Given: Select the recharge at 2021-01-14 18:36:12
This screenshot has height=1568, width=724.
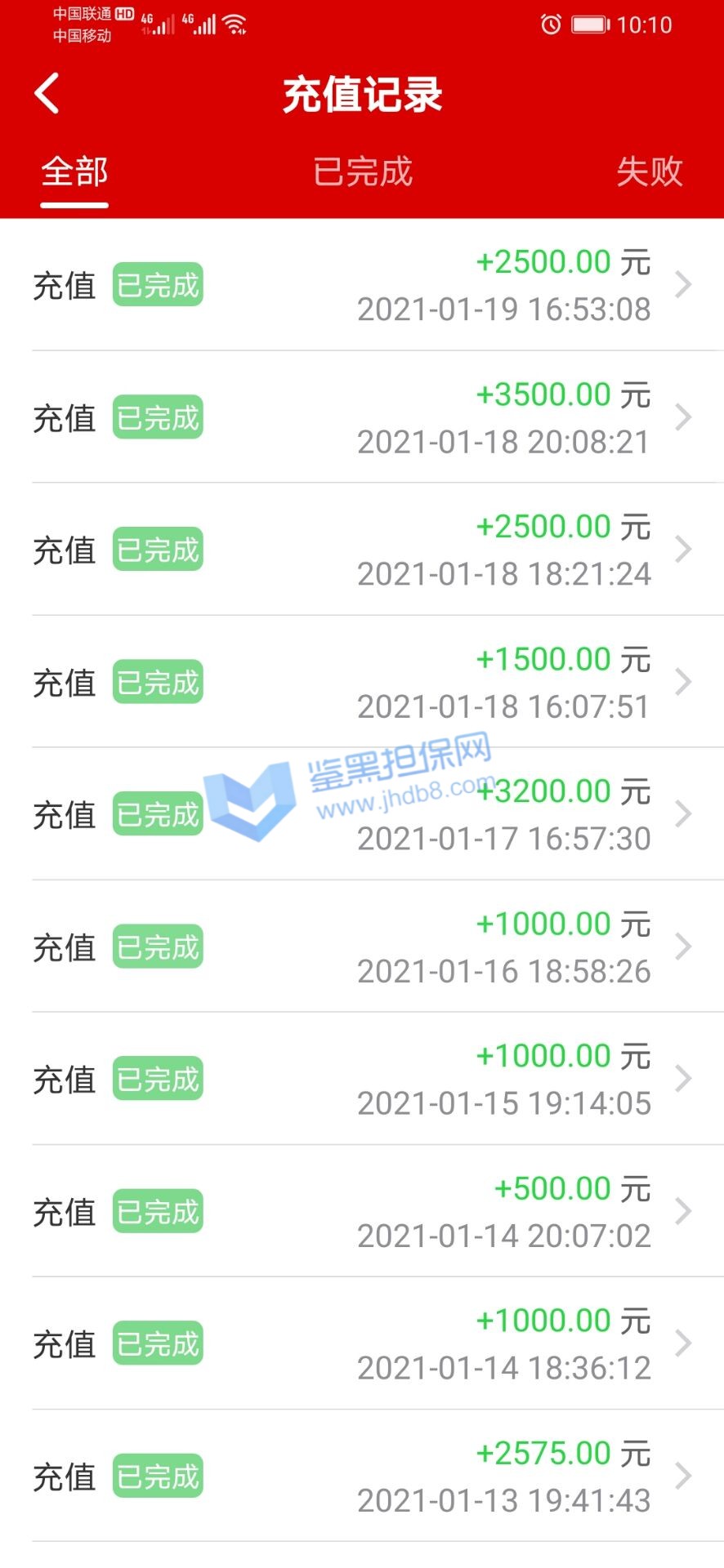Looking at the screenshot, I should pos(362,1343).
